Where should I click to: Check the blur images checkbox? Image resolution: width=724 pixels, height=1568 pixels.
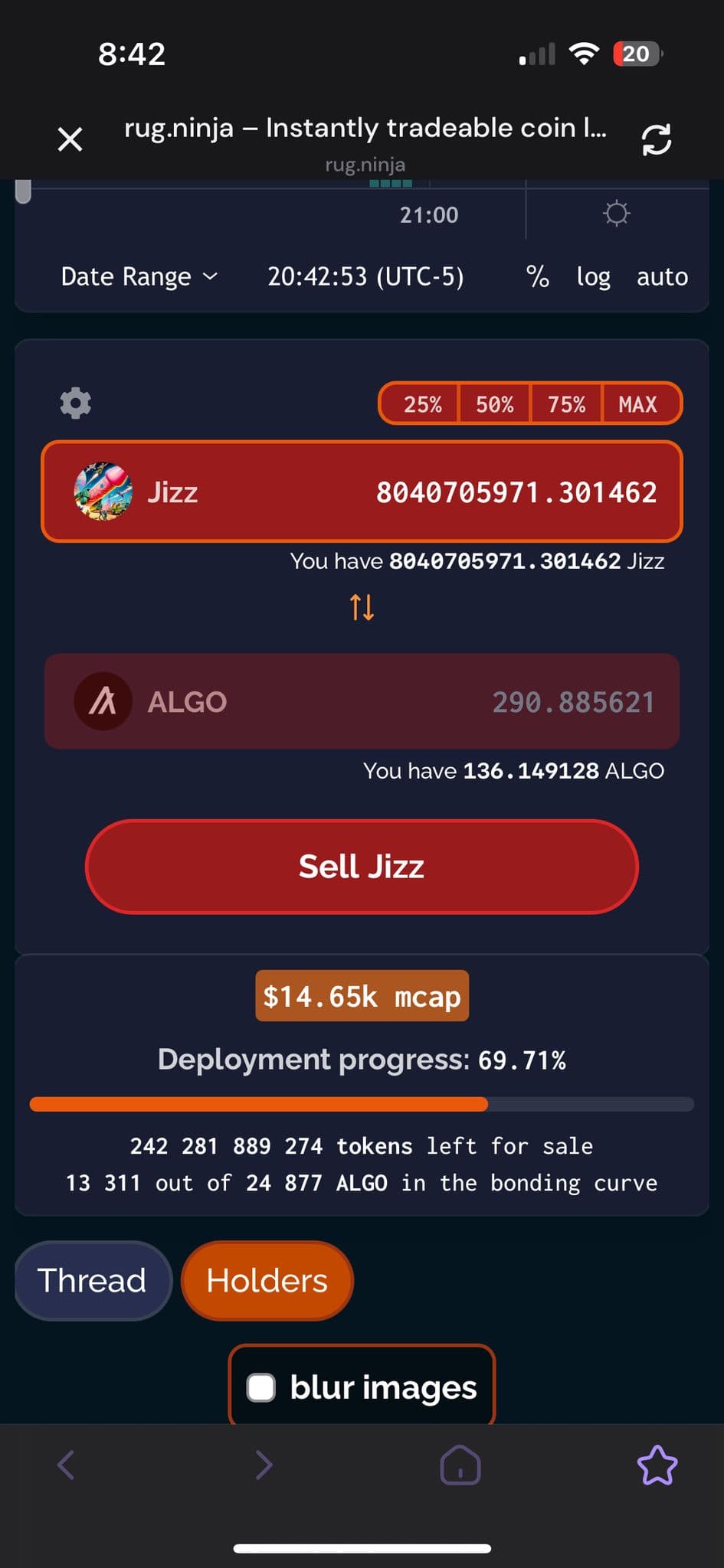(x=261, y=1387)
